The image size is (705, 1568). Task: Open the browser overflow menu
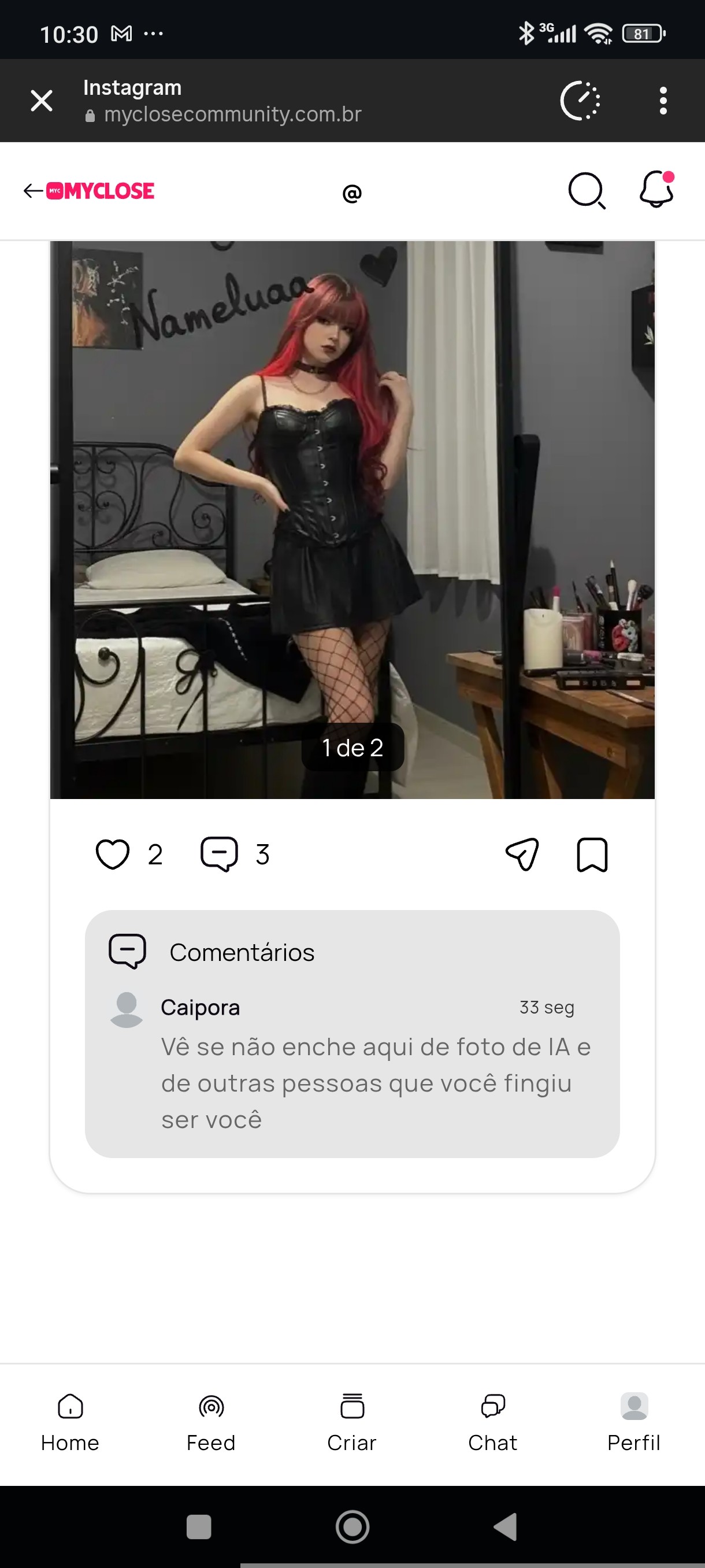(663, 101)
